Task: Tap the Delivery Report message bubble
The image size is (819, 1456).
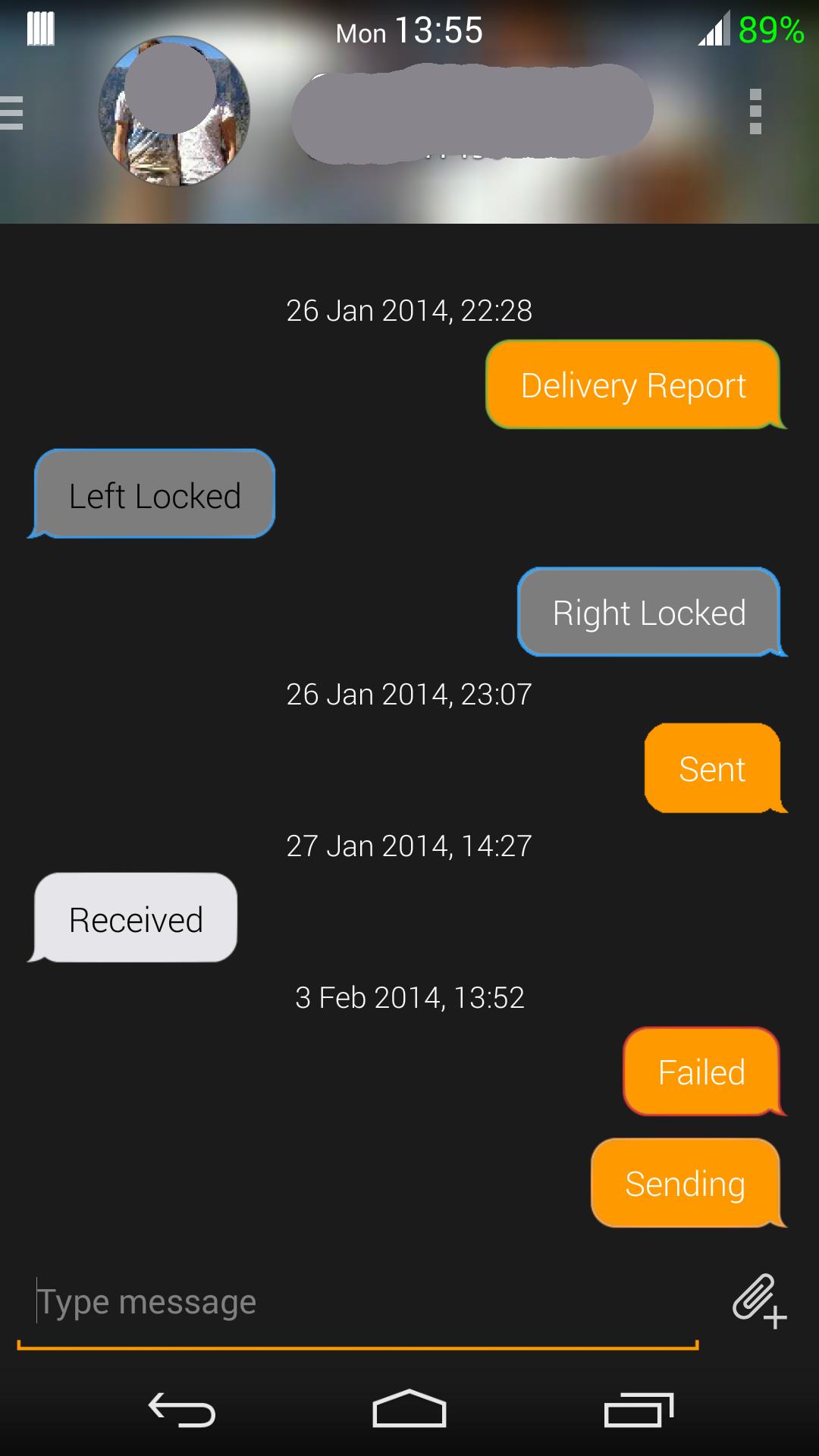Action: coord(633,385)
